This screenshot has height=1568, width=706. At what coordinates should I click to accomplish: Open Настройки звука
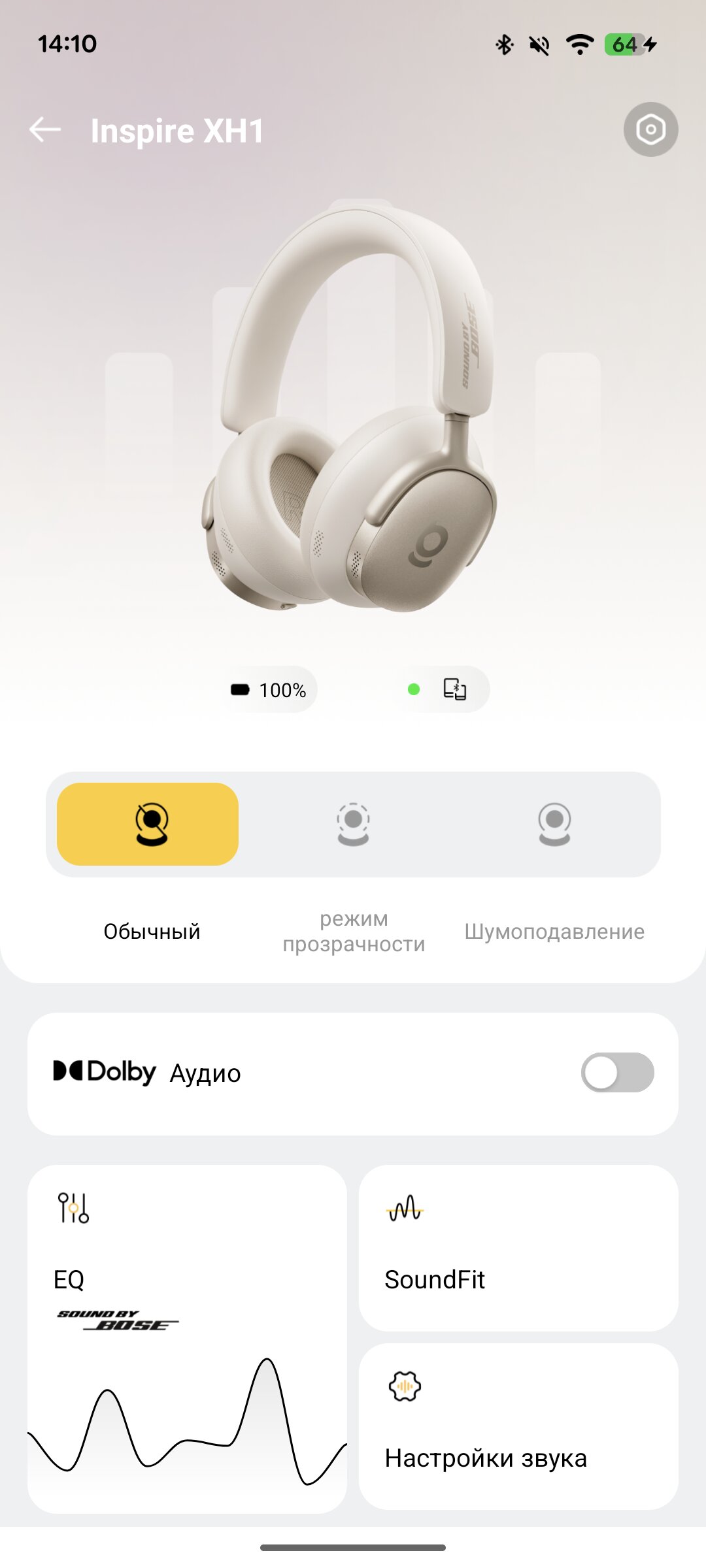pos(518,1426)
